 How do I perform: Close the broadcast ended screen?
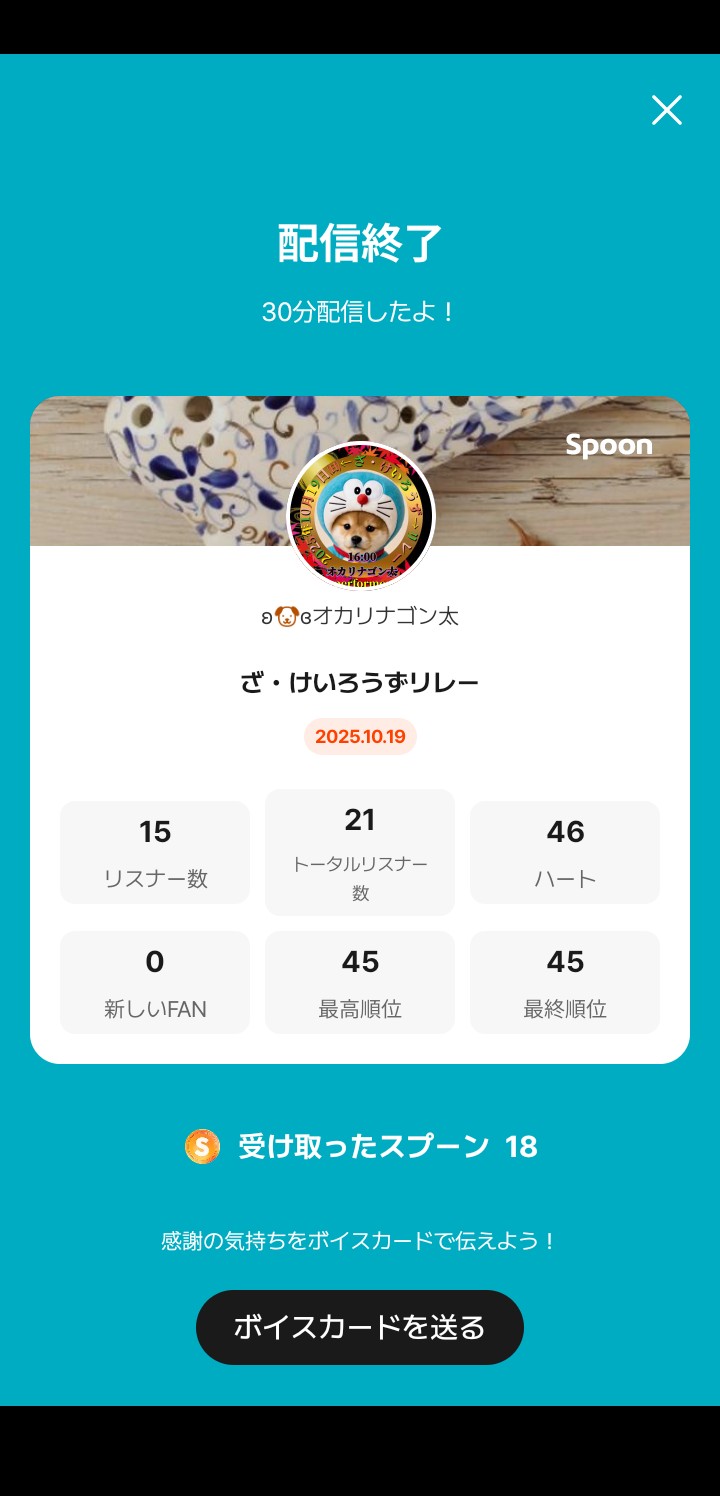(666, 110)
